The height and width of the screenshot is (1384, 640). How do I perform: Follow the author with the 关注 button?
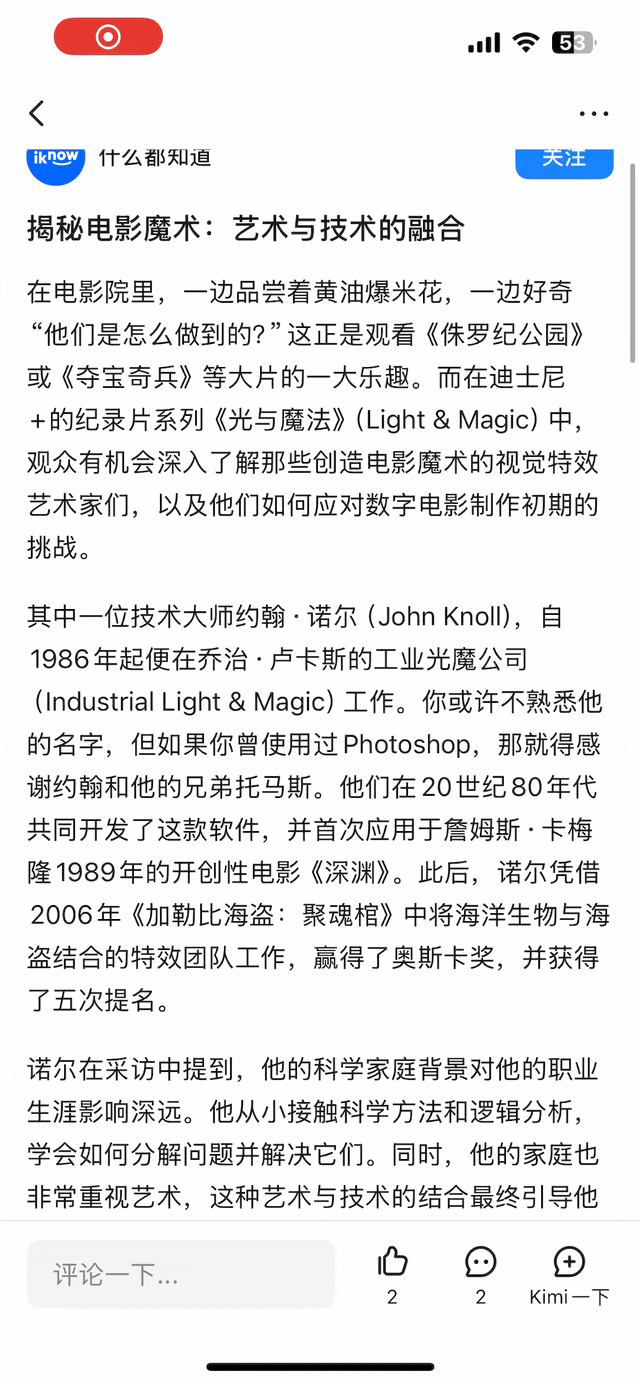point(564,159)
